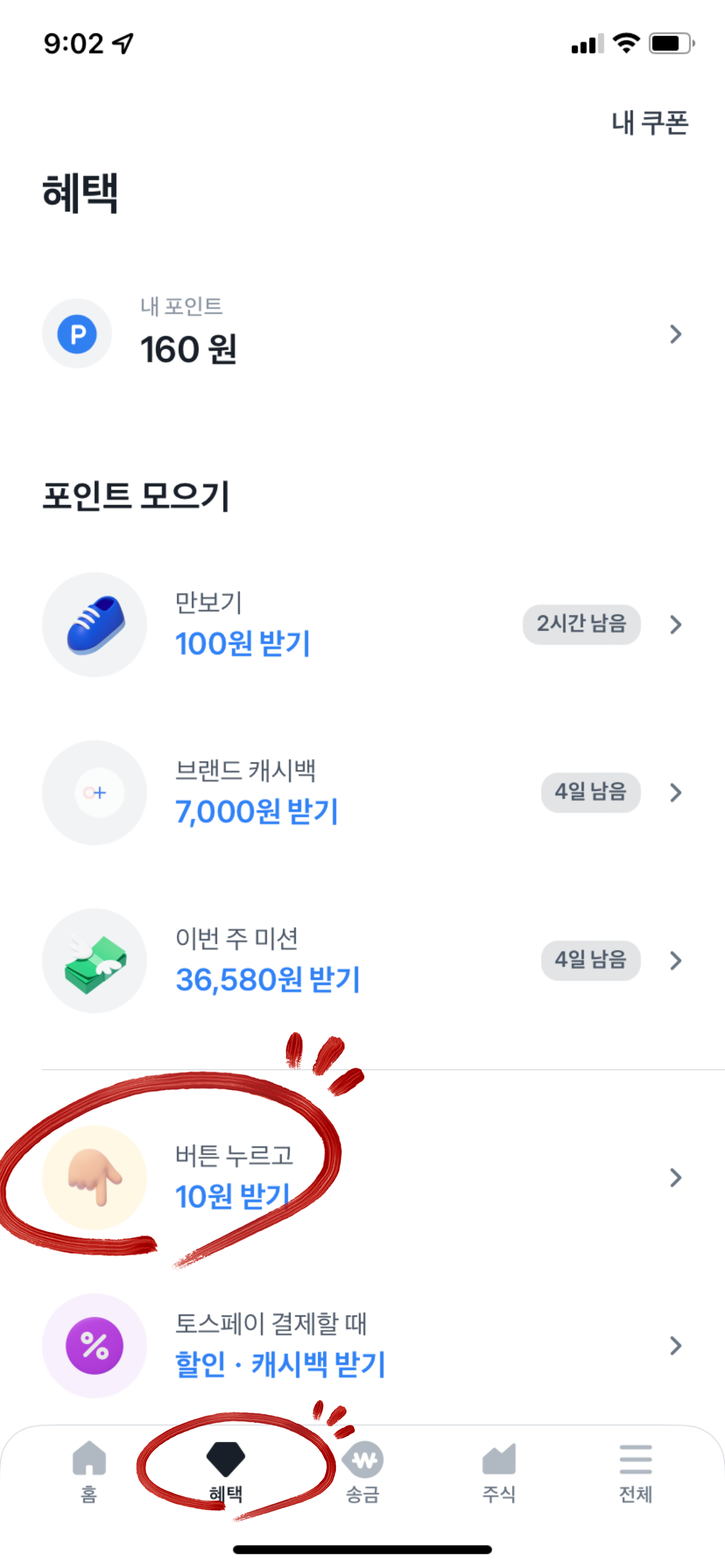This screenshot has width=725, height=1568.
Task: Select 버튼 누르고 10원 받기
Action: coord(362,1177)
